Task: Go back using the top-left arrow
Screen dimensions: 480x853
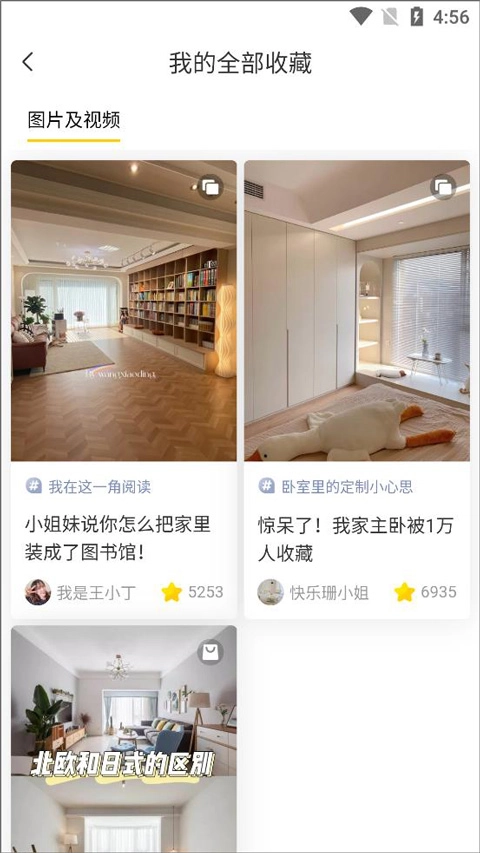Action: coord(28,62)
